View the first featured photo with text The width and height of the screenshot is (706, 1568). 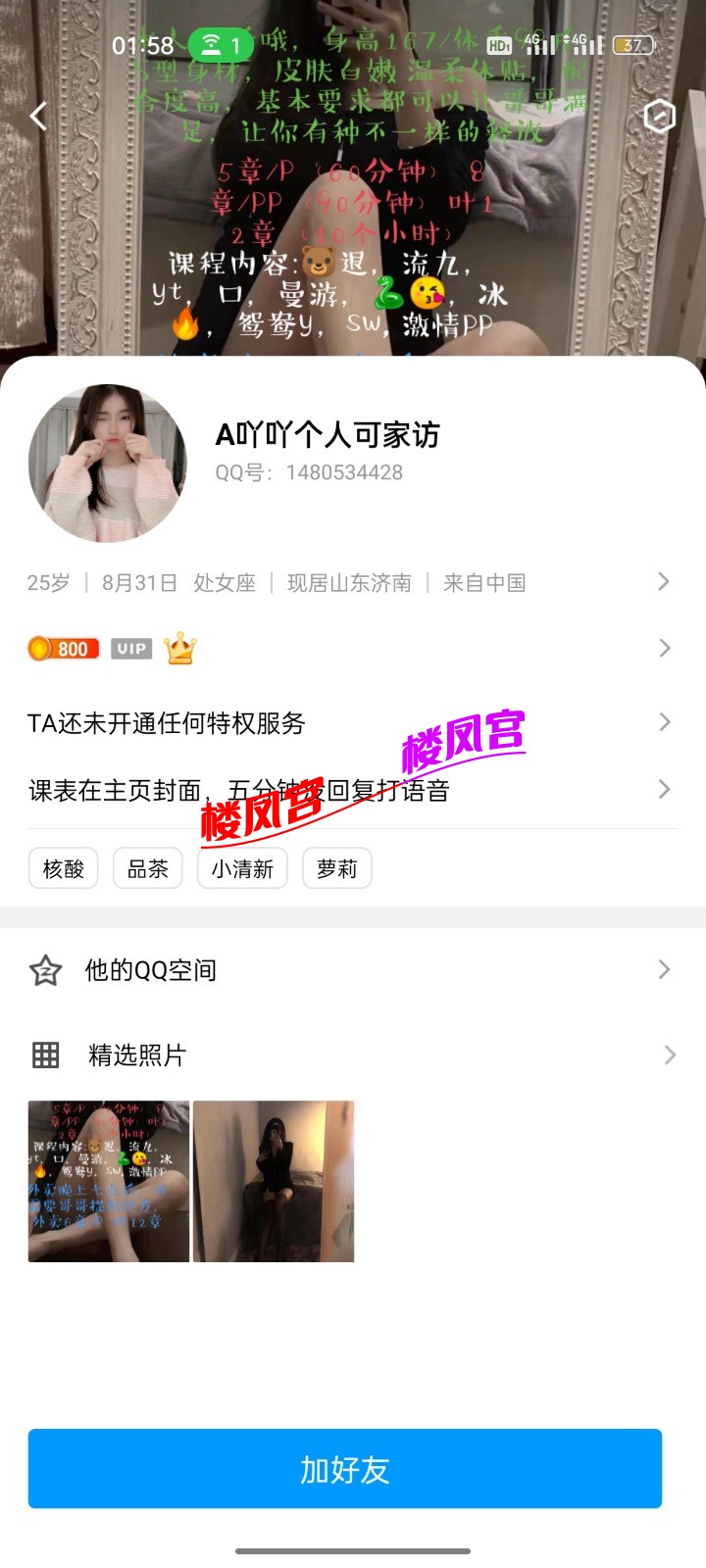tap(109, 1181)
